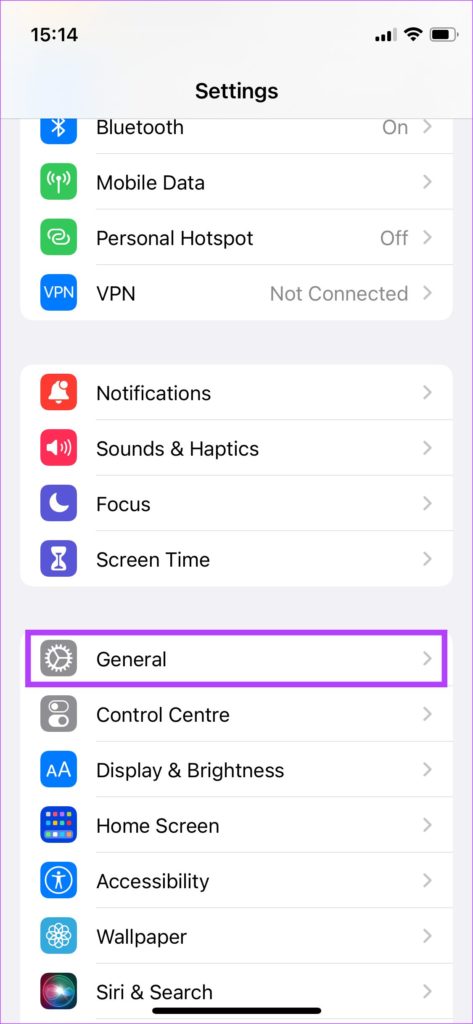Screen dimensions: 473x1024
Task: Open Siri & Search
Action: [236, 991]
